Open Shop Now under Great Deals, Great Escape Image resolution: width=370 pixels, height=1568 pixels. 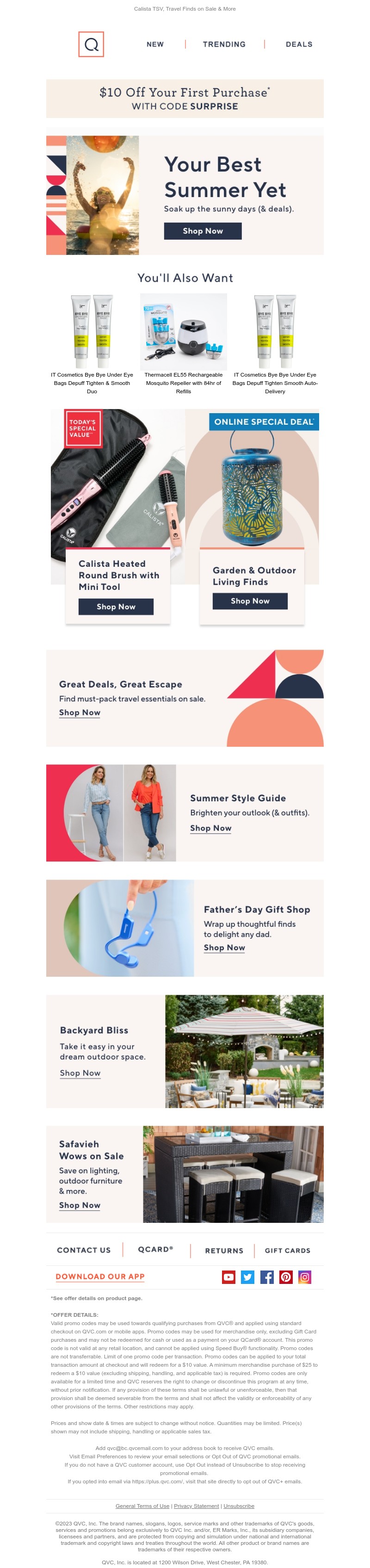(x=80, y=712)
